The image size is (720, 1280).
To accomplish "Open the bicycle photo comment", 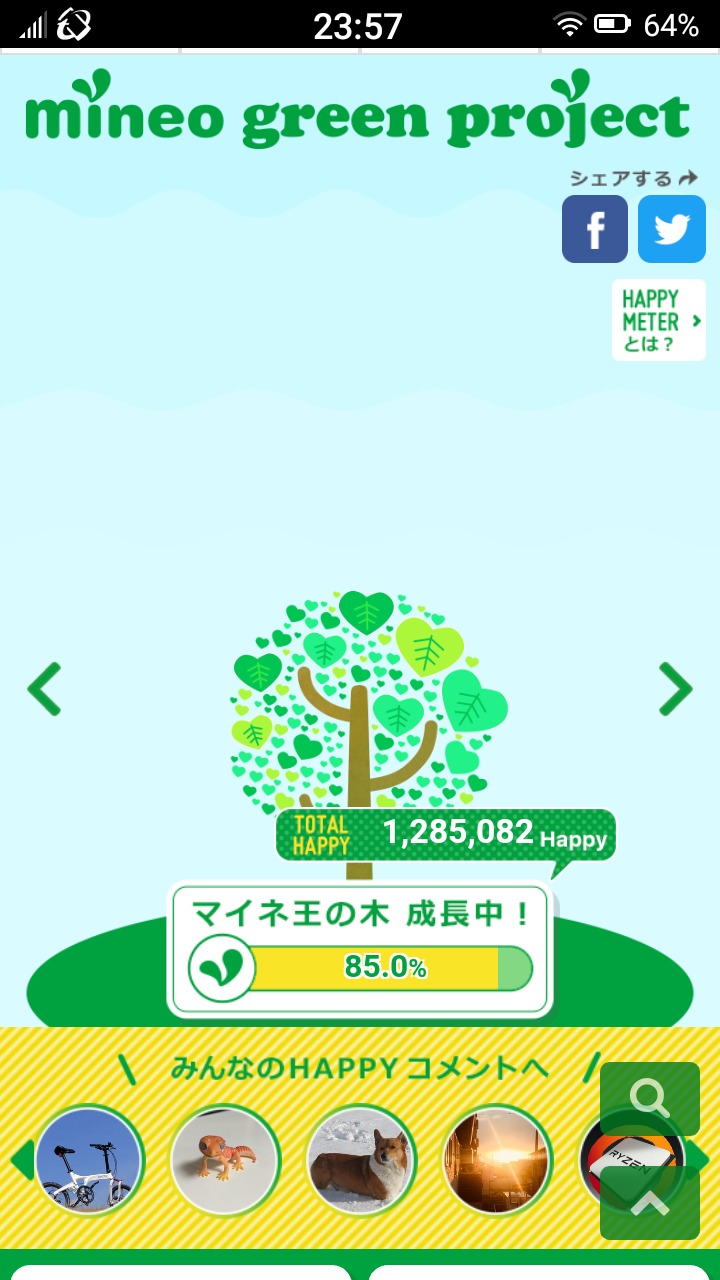I will click(x=88, y=1160).
